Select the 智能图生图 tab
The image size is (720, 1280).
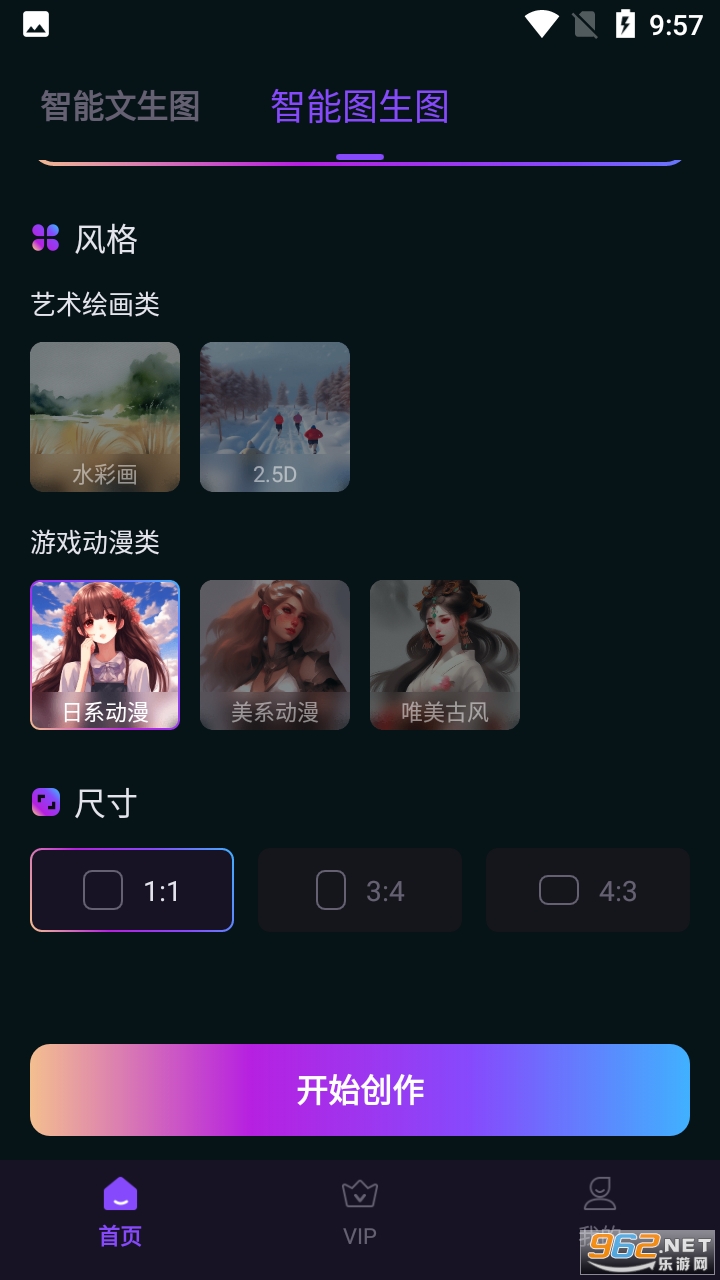click(359, 106)
